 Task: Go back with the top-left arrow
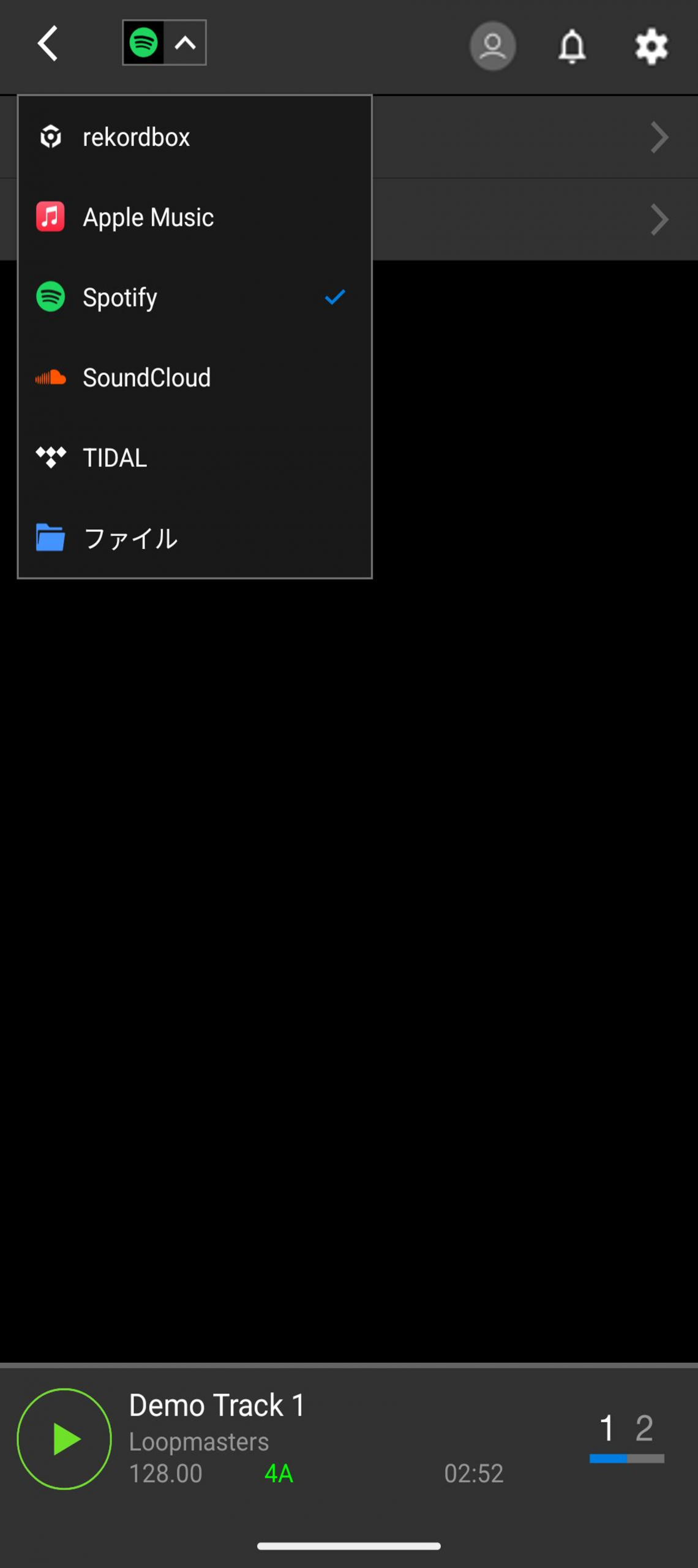tap(48, 43)
